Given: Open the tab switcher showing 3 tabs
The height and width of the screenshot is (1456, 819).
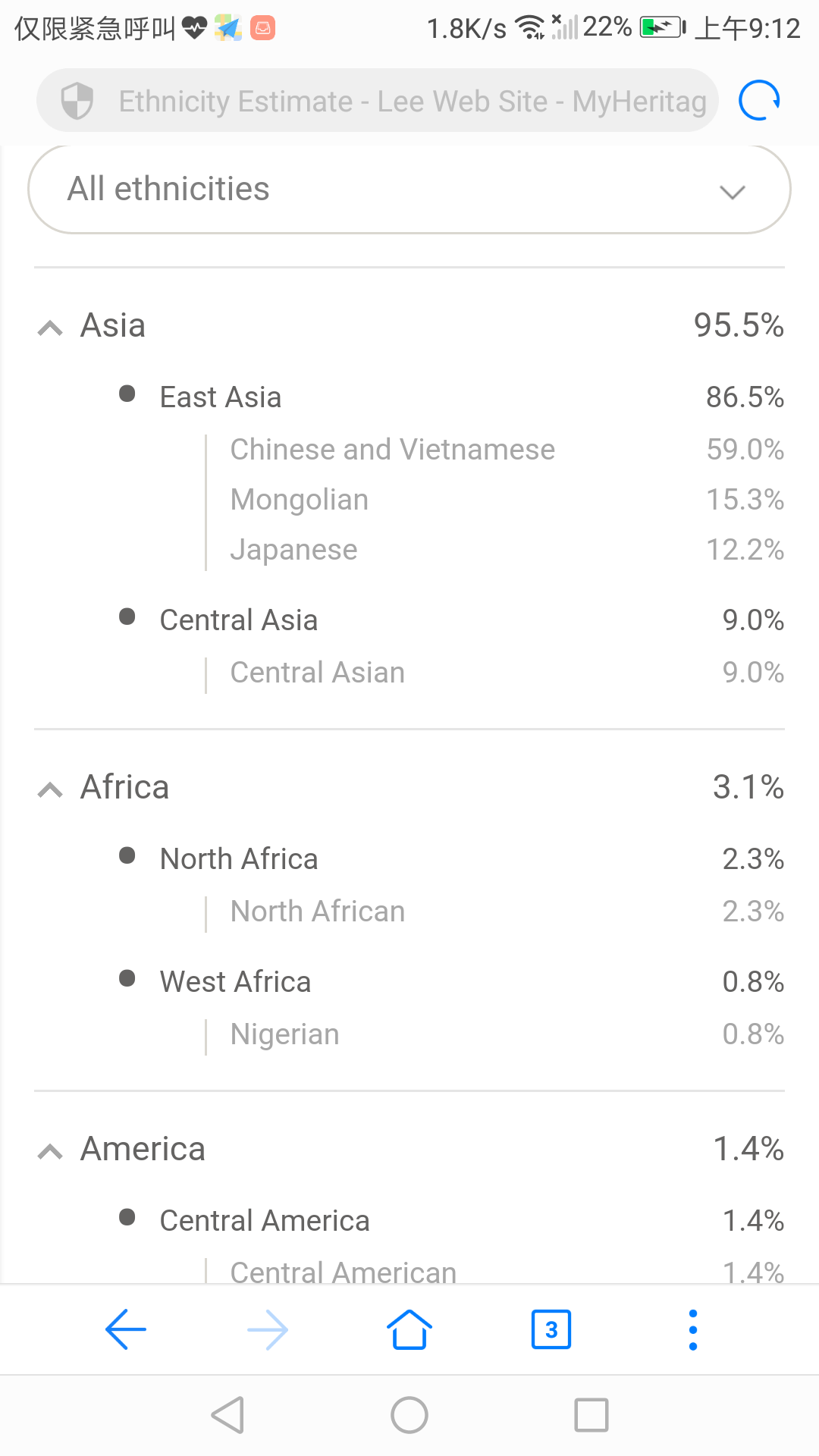Looking at the screenshot, I should coord(551,1329).
